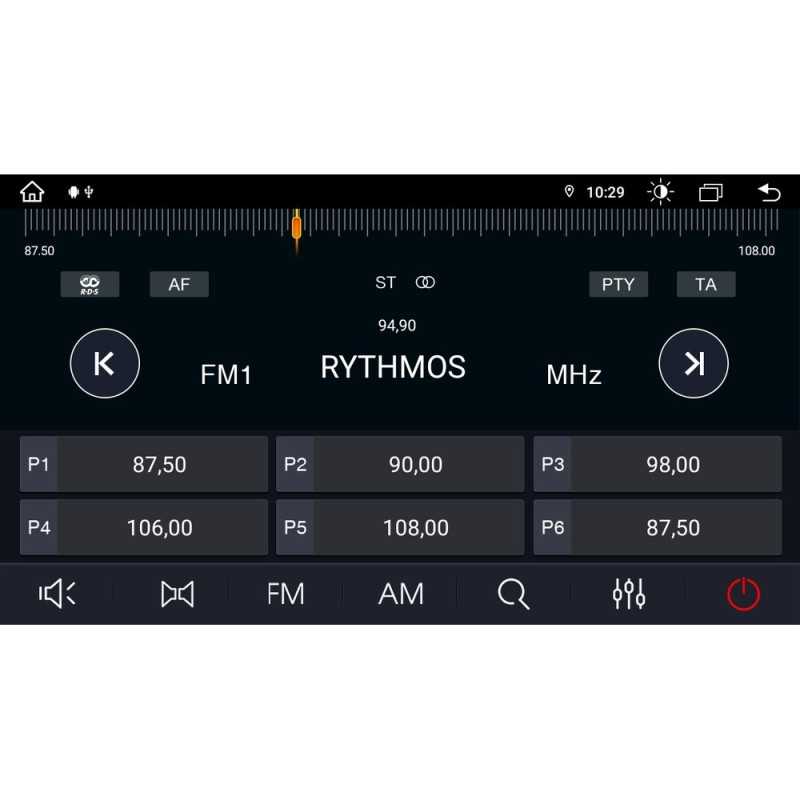
Task: Skip to the previous radio station
Action: click(104, 363)
